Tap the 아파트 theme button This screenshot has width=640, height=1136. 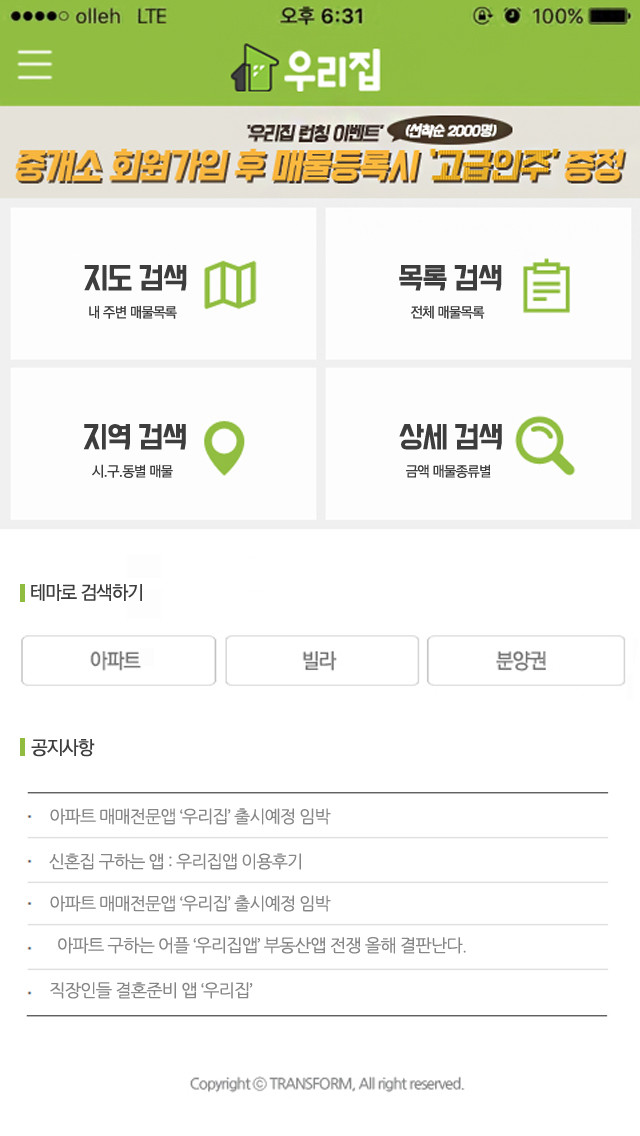(x=119, y=661)
